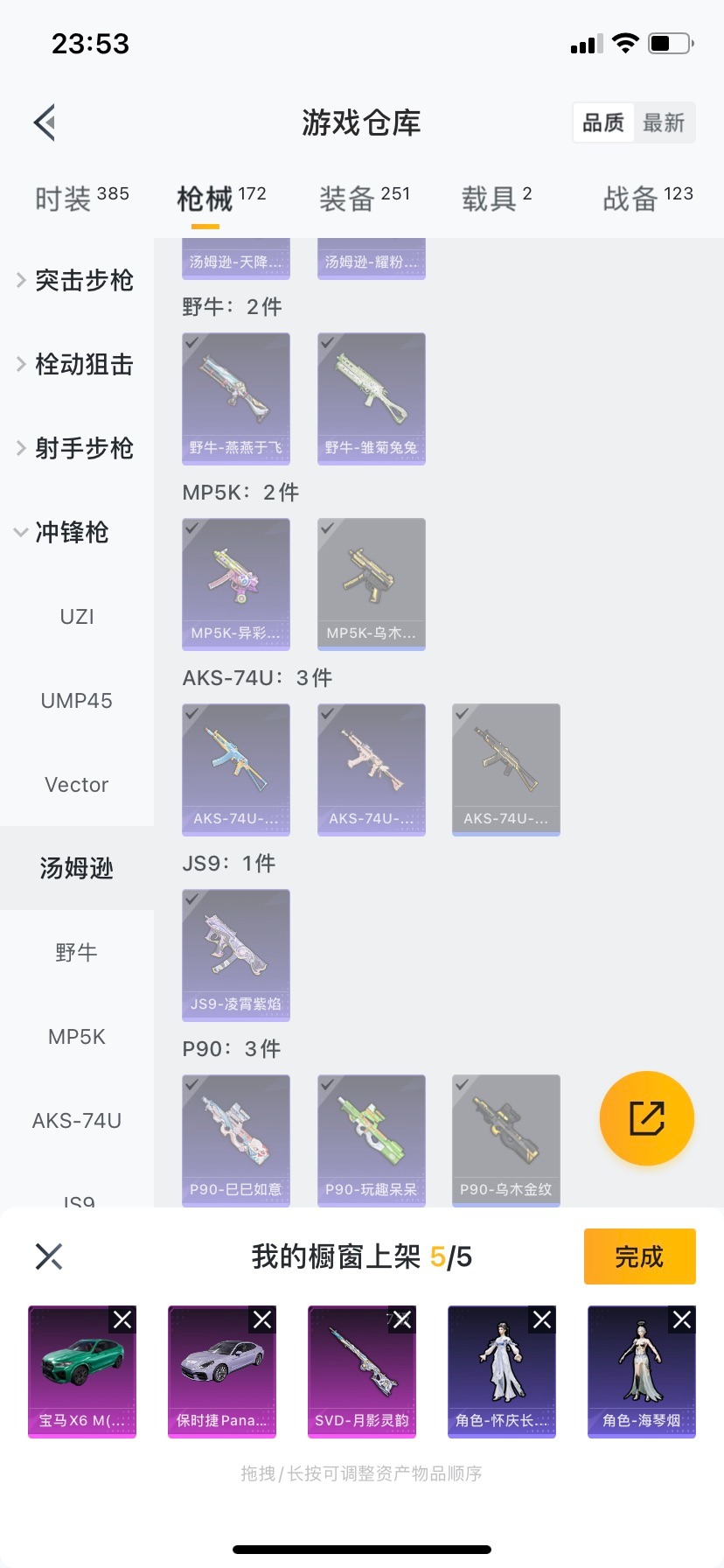Select 最新 sorting option

(665, 123)
